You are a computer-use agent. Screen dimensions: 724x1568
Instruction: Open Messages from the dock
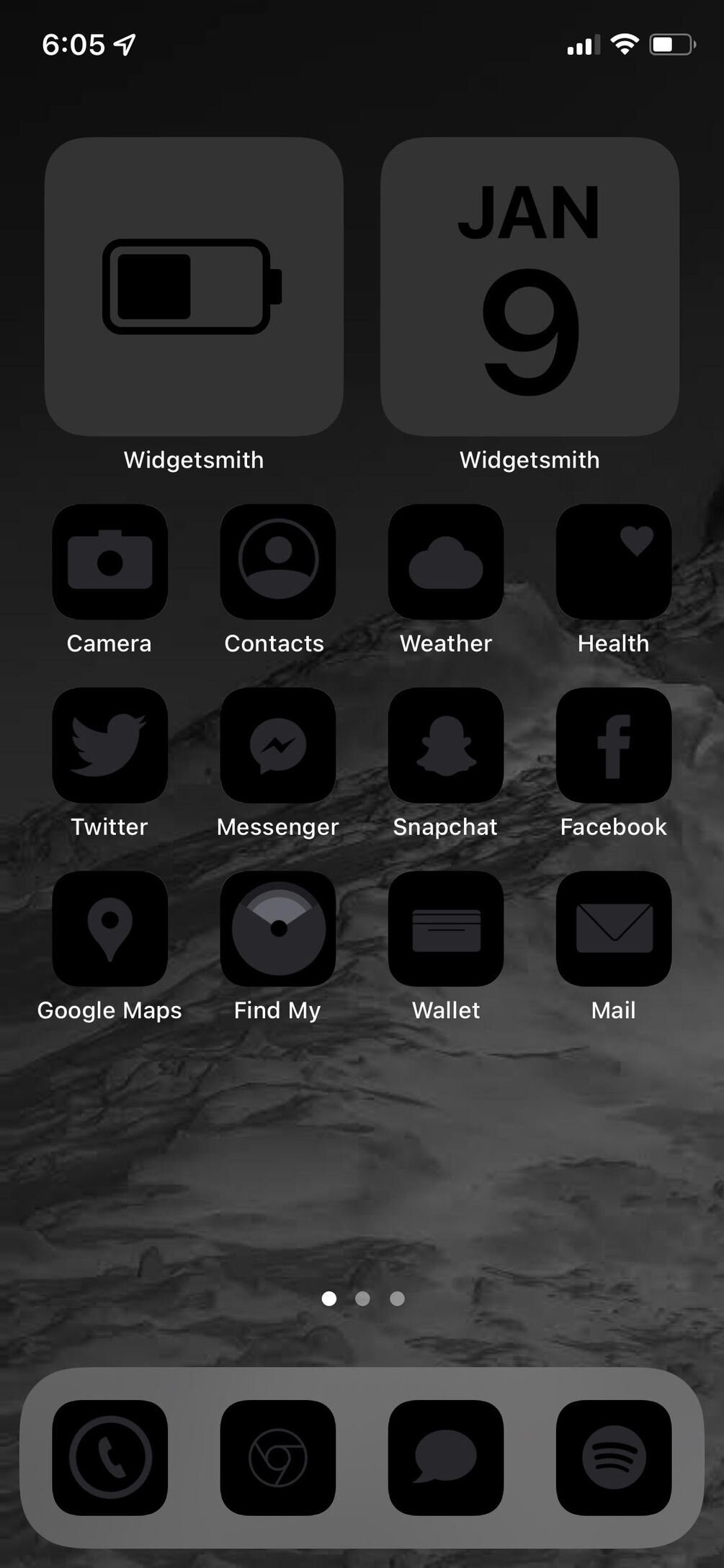click(x=445, y=1457)
